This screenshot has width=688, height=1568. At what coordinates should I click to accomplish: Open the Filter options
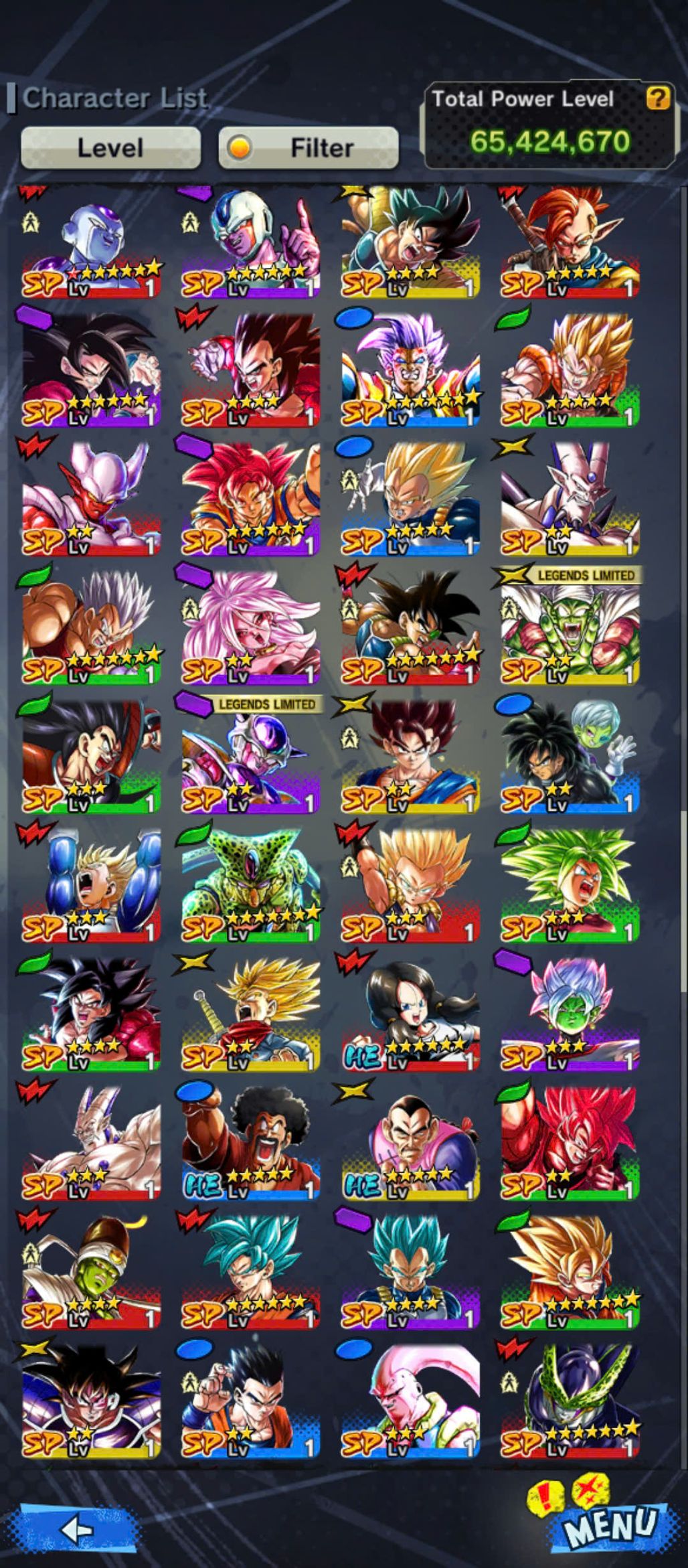pyautogui.click(x=309, y=147)
